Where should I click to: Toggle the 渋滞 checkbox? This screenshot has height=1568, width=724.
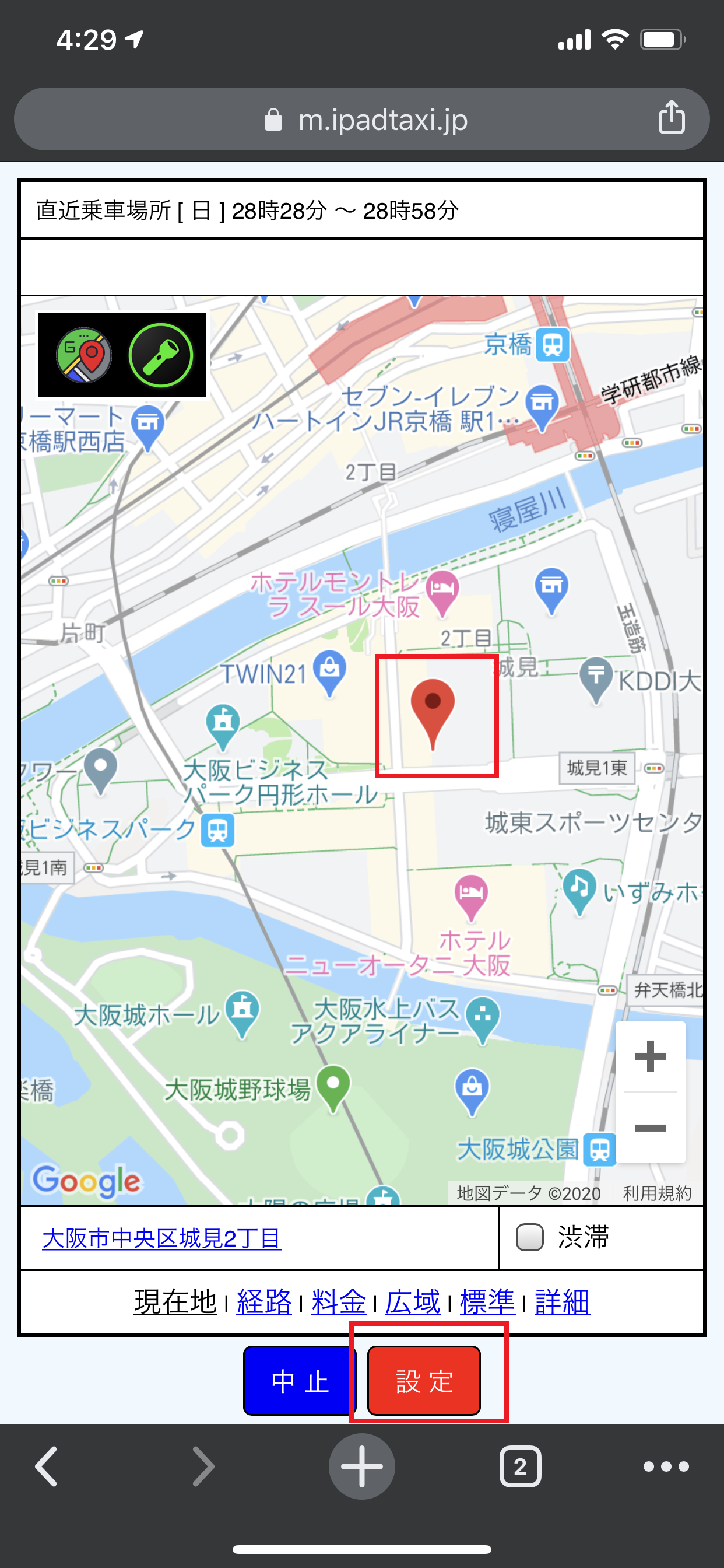pyautogui.click(x=529, y=1237)
